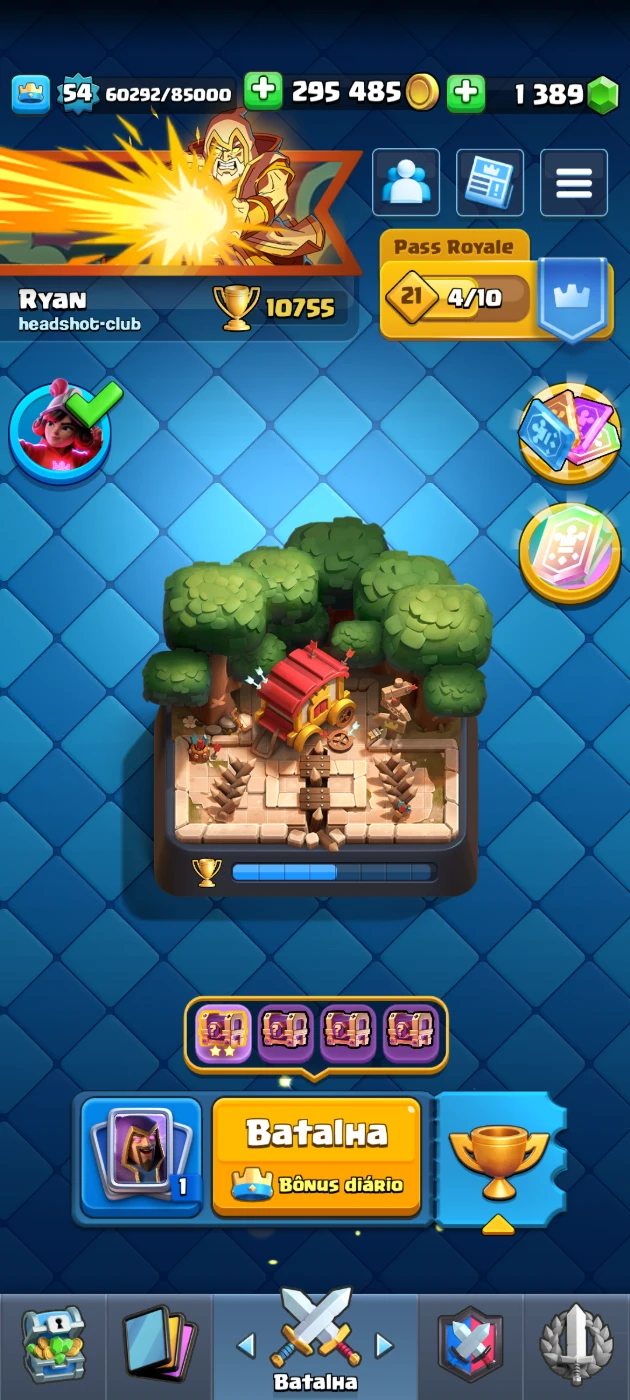This screenshot has height=1400, width=630.
Task: Open the news feed icon
Action: coord(490,183)
